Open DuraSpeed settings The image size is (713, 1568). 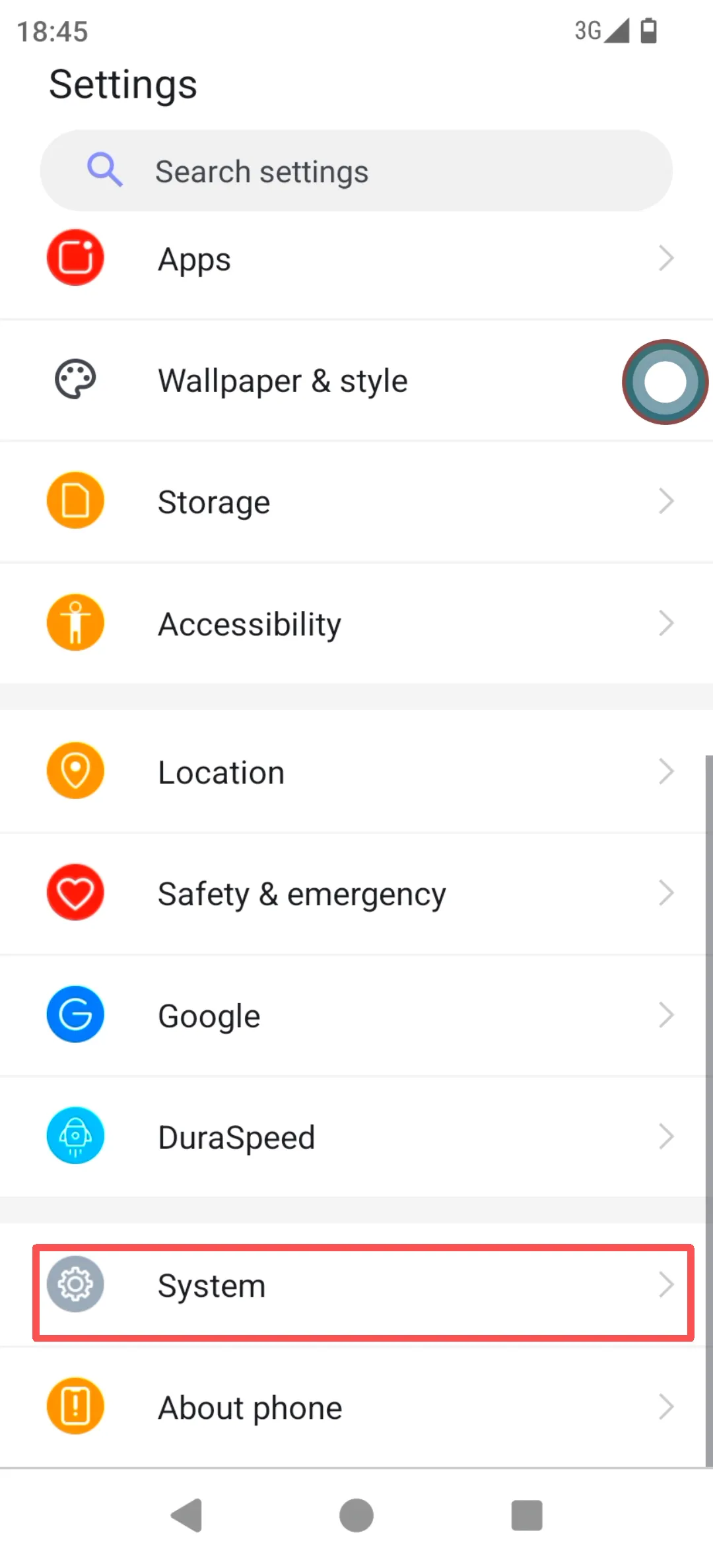click(x=356, y=1136)
